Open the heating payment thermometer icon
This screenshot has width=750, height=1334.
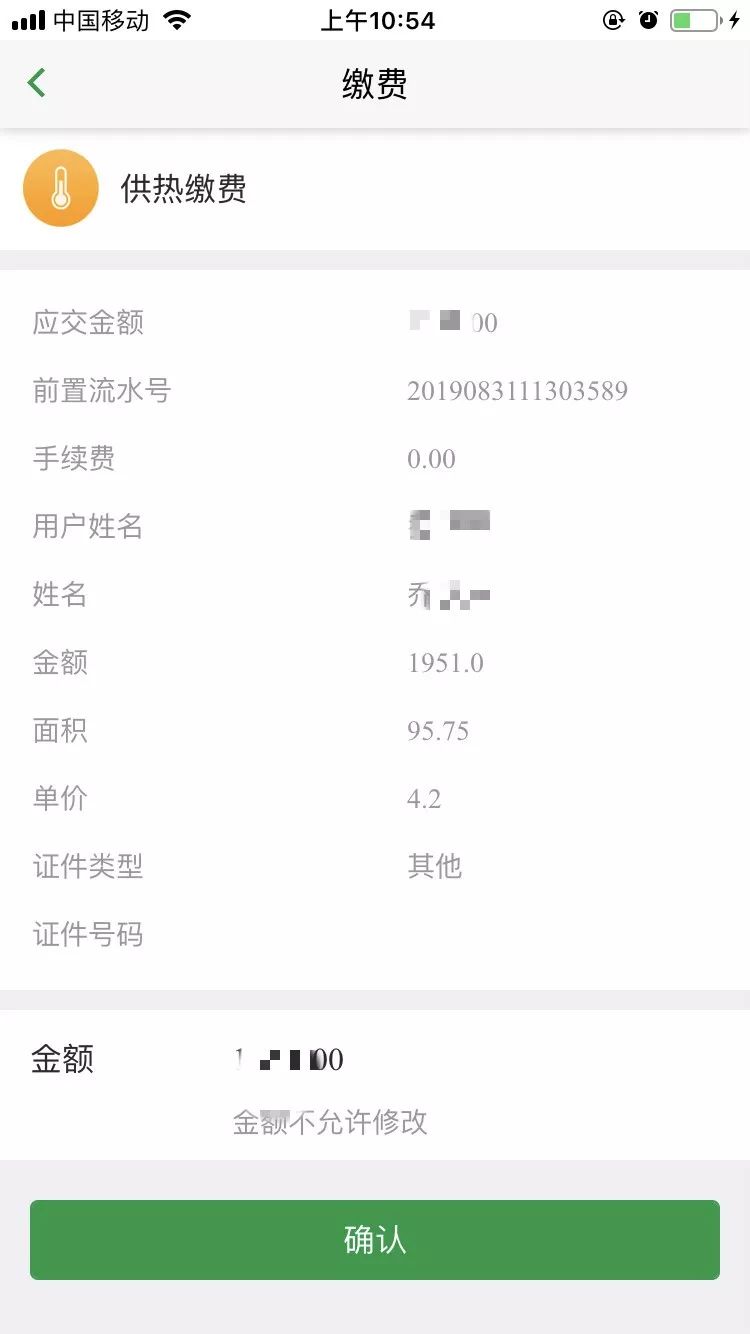(60, 188)
